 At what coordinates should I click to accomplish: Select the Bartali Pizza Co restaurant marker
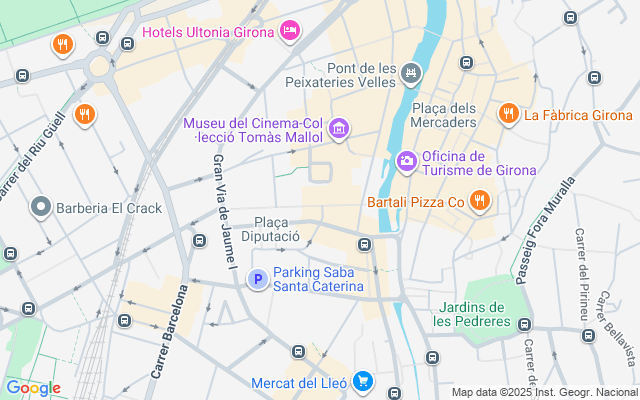click(480, 201)
